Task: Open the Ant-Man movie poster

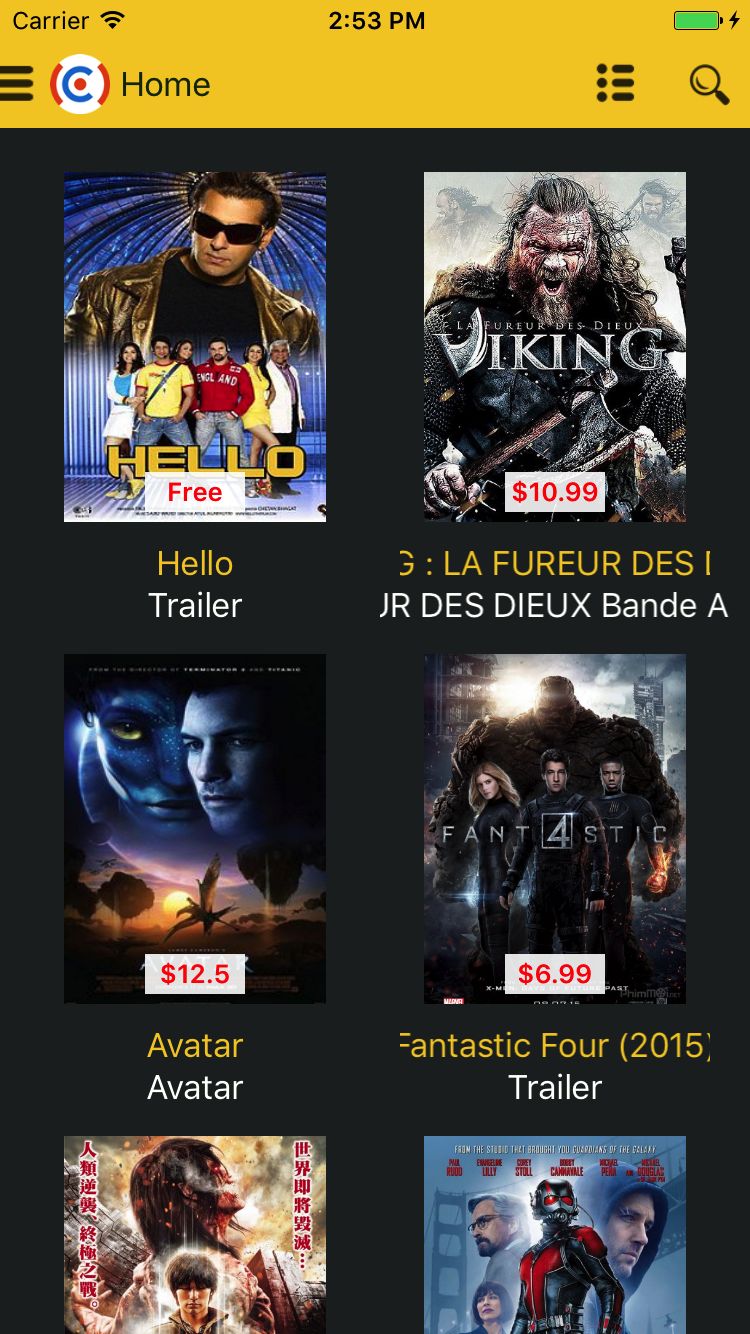Action: tap(555, 1234)
